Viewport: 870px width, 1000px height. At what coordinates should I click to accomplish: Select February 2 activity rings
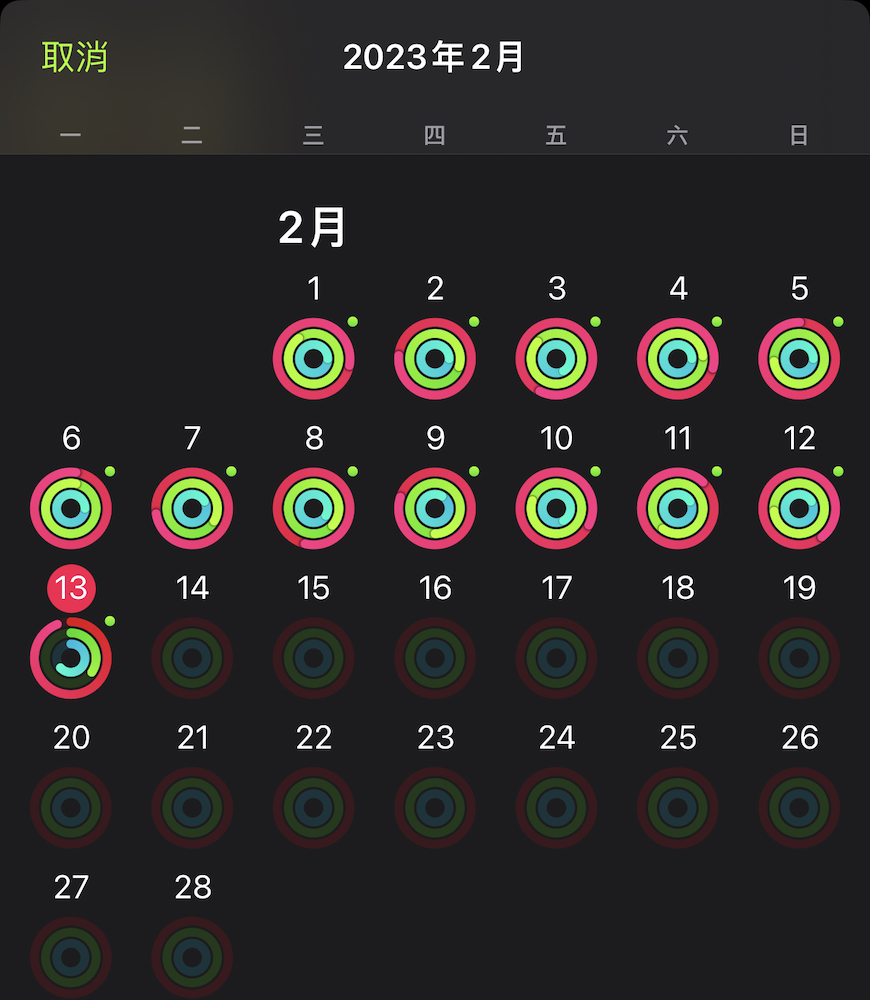point(435,358)
